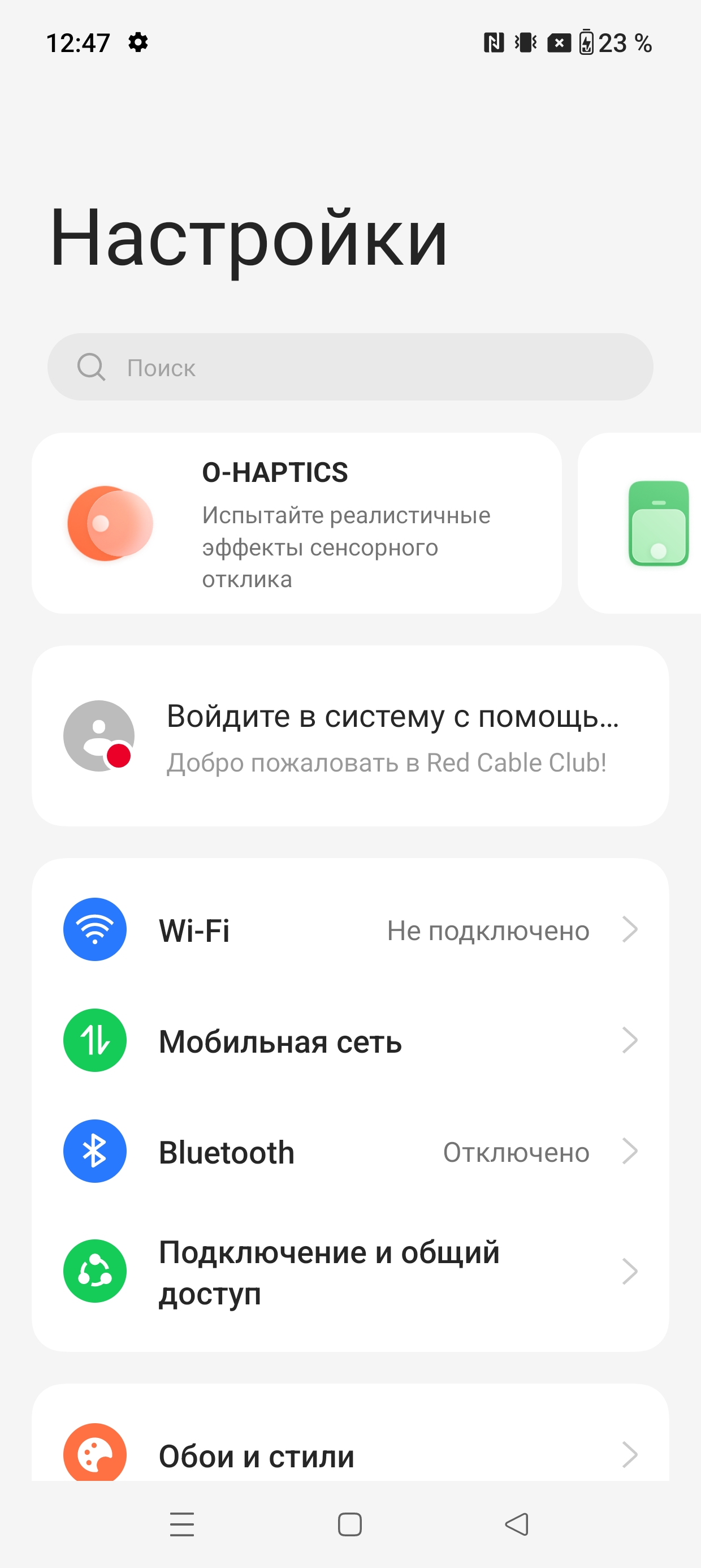Show recent apps from the navigation bar
701x1568 pixels.
pos(182,1524)
